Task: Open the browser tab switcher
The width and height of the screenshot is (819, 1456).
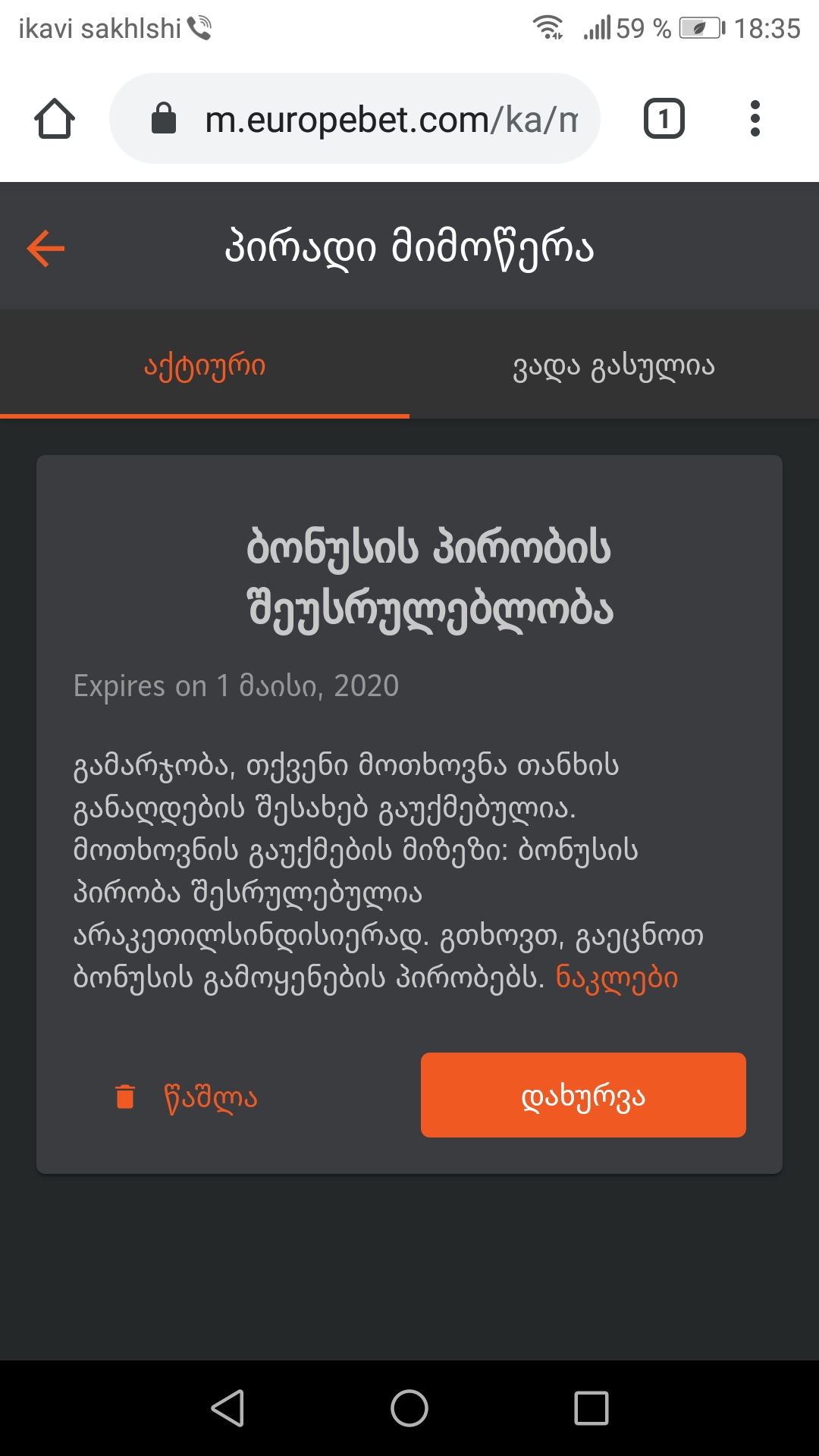Action: pyautogui.click(x=664, y=119)
